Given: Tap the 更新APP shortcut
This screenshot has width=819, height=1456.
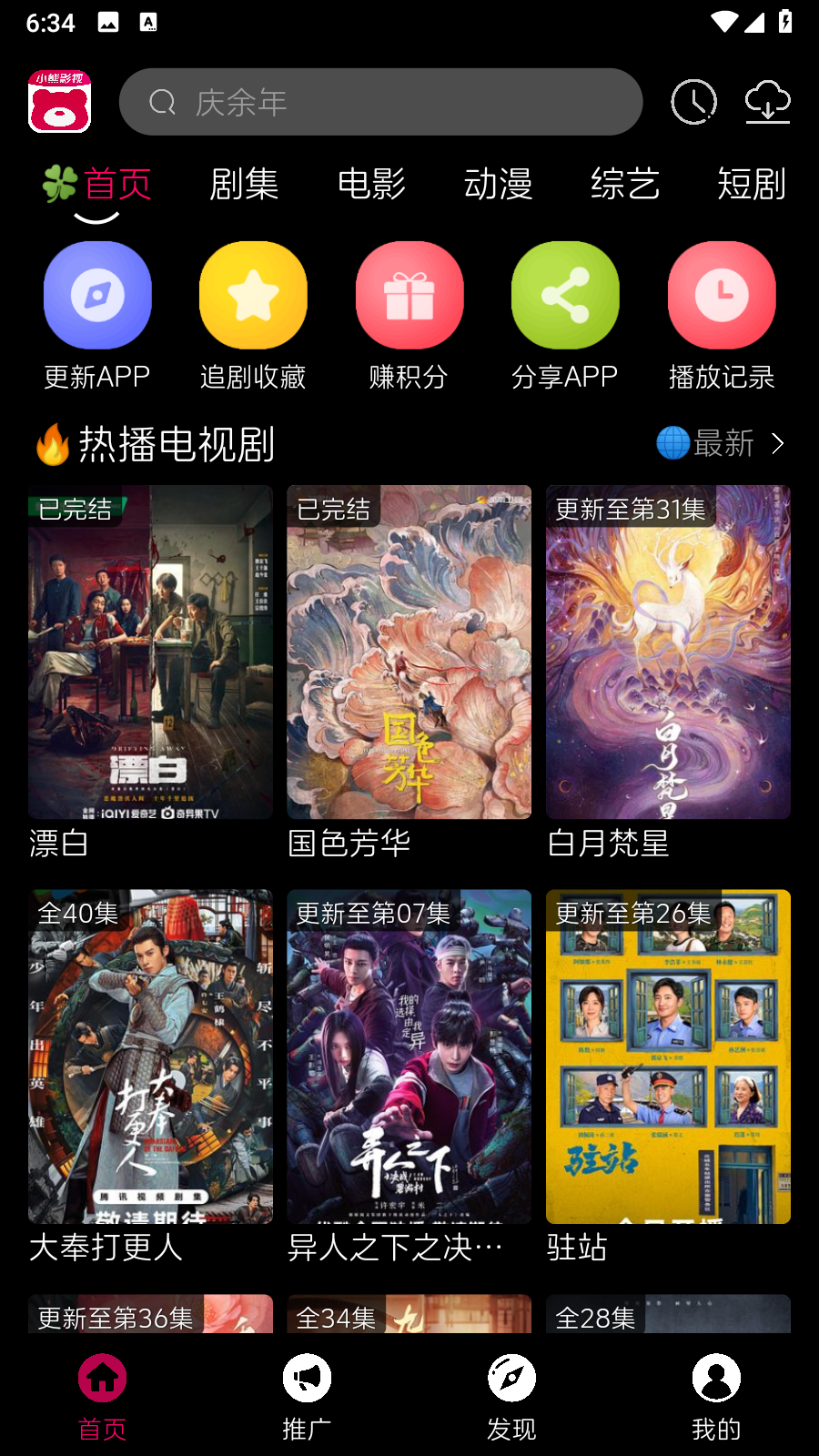Looking at the screenshot, I should pos(97,315).
